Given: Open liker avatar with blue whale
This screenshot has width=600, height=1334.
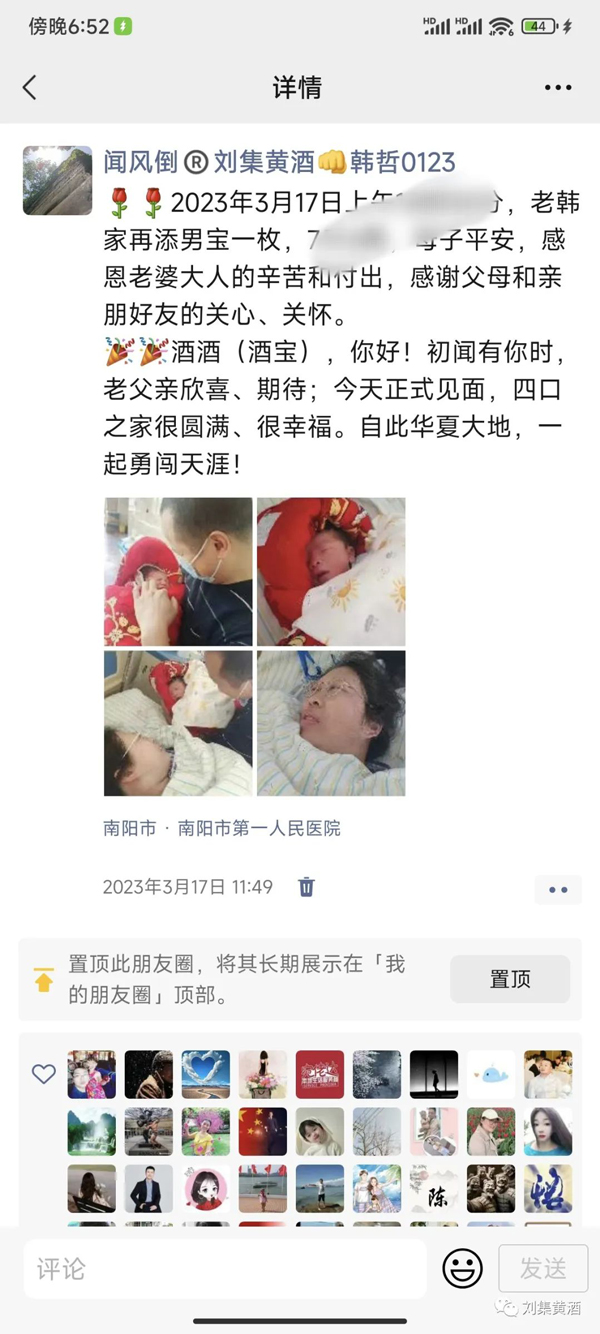Looking at the screenshot, I should 491,1075.
